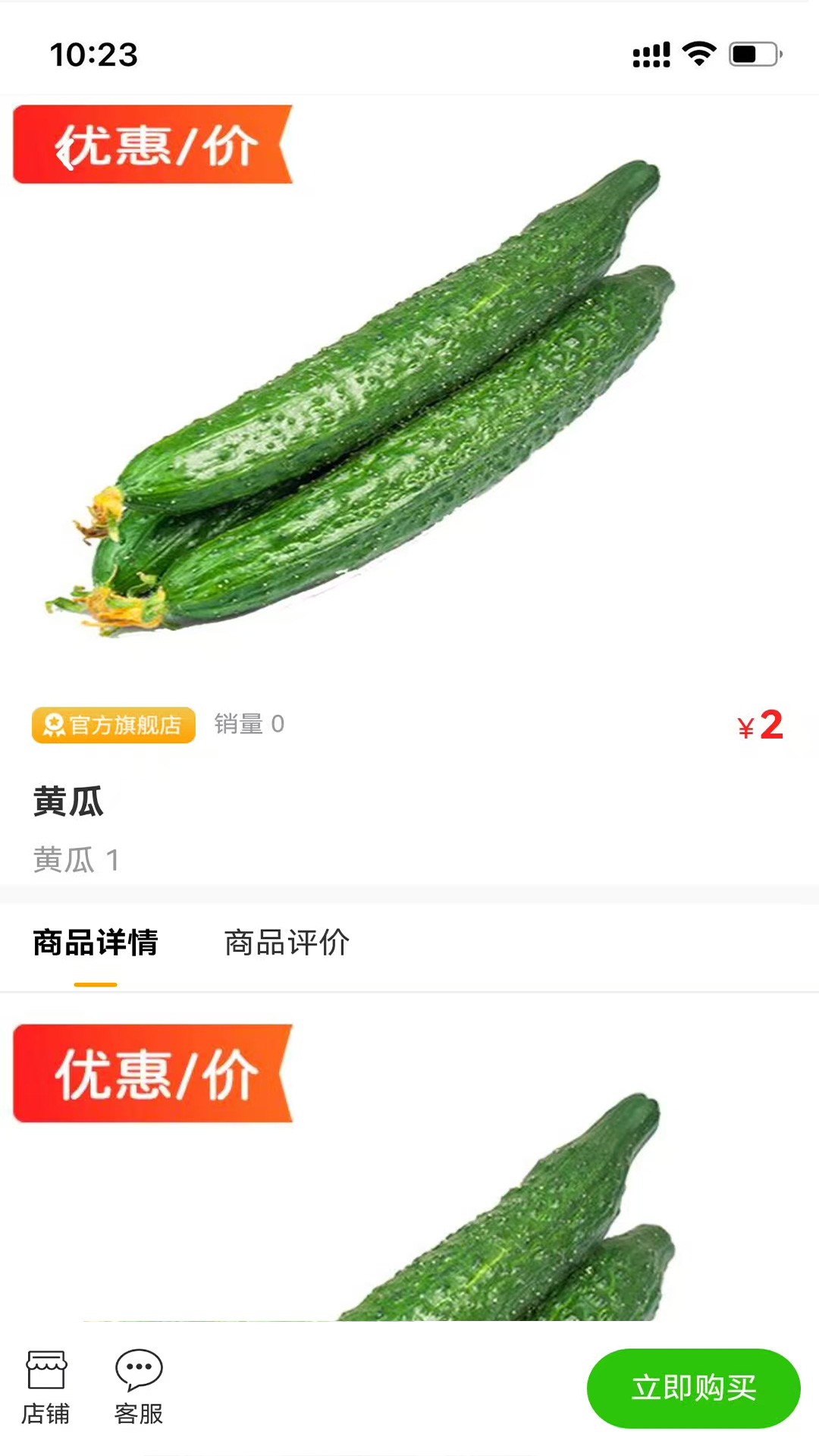The height and width of the screenshot is (1456, 819).
Task: Click the official flagship store medal badge
Action: point(53,725)
